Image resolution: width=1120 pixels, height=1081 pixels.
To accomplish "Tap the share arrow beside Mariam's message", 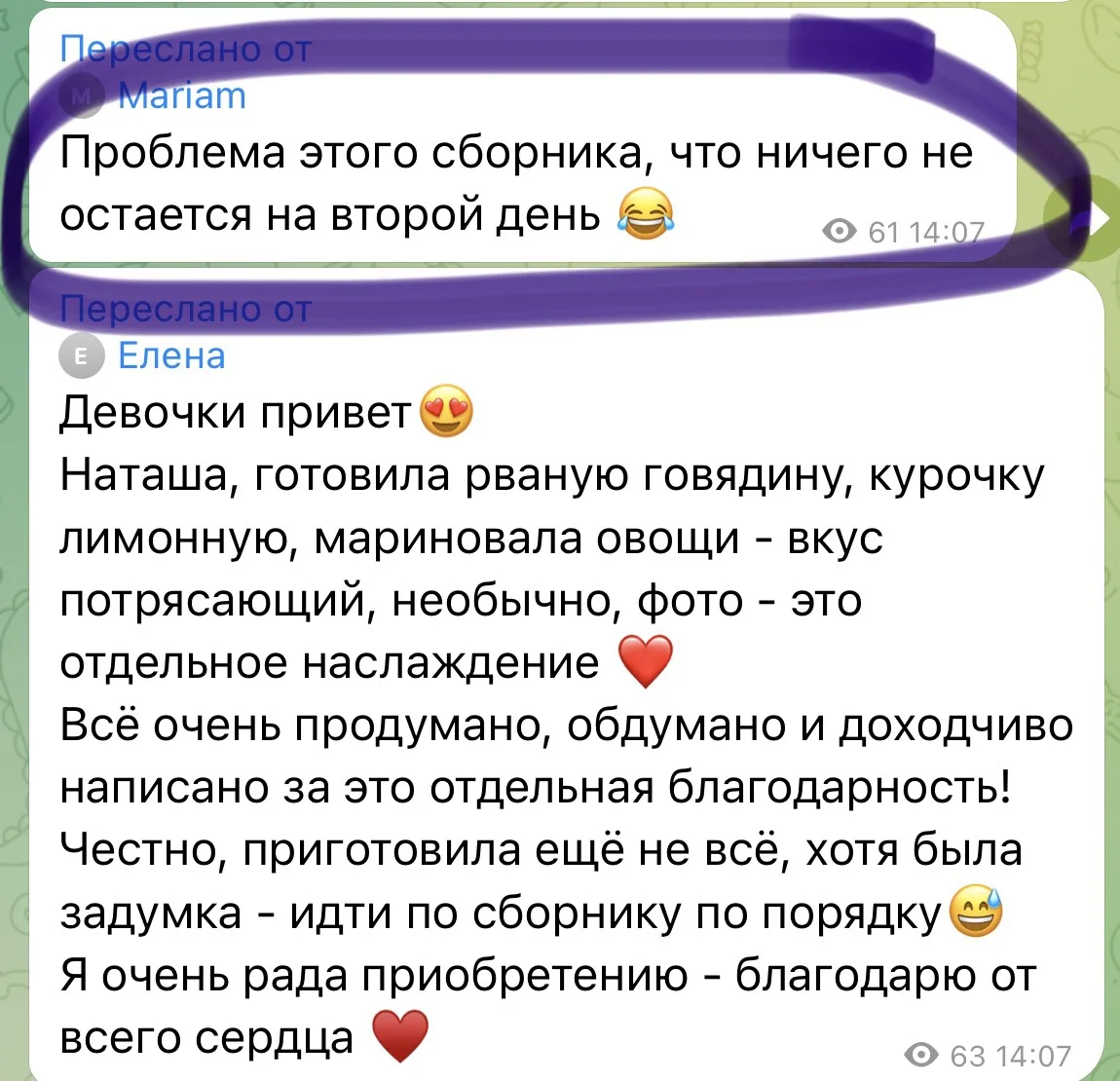I will click(1081, 217).
